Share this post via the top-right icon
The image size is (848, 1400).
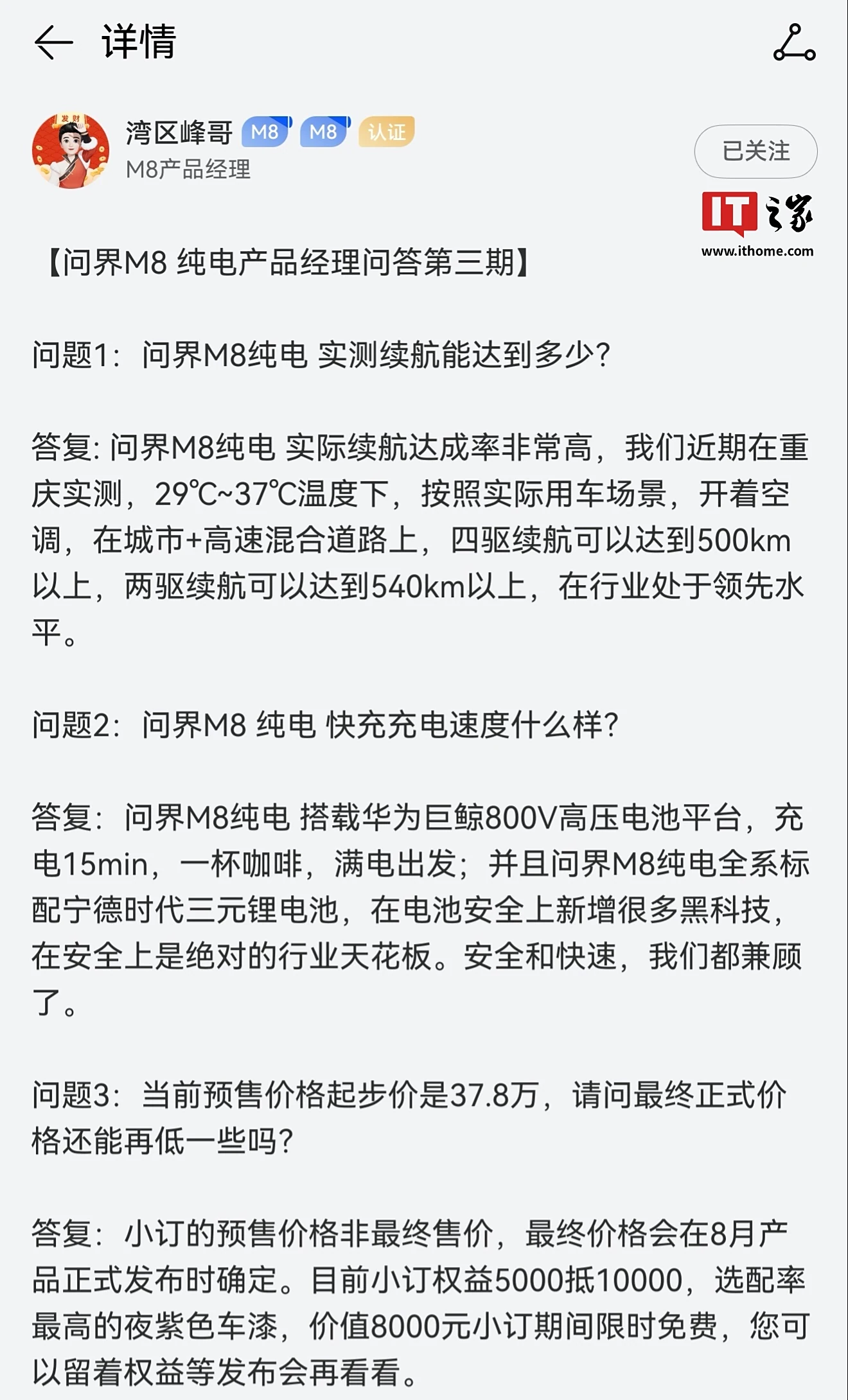click(794, 42)
